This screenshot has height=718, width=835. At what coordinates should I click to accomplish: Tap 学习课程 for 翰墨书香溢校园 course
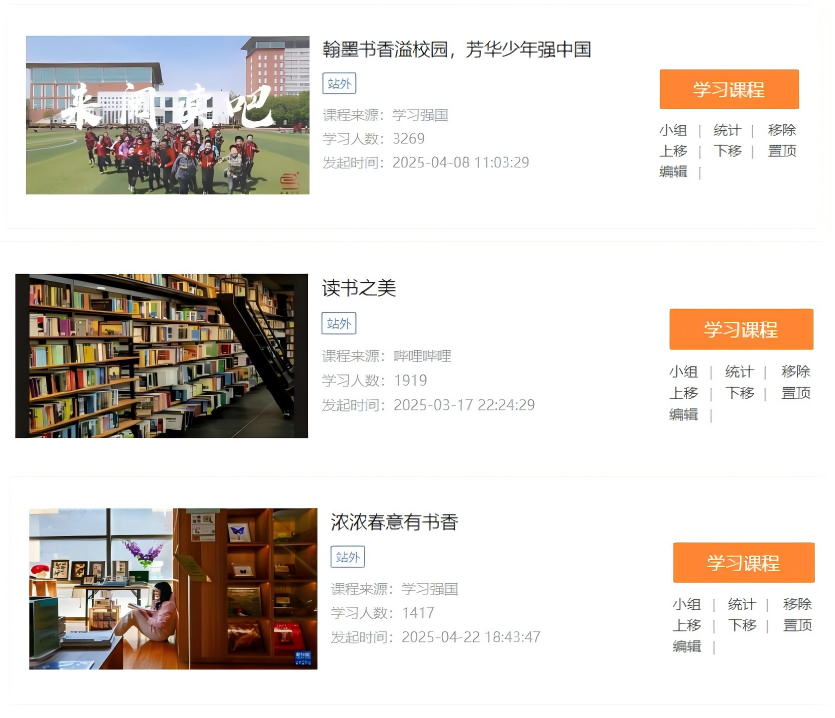click(729, 89)
